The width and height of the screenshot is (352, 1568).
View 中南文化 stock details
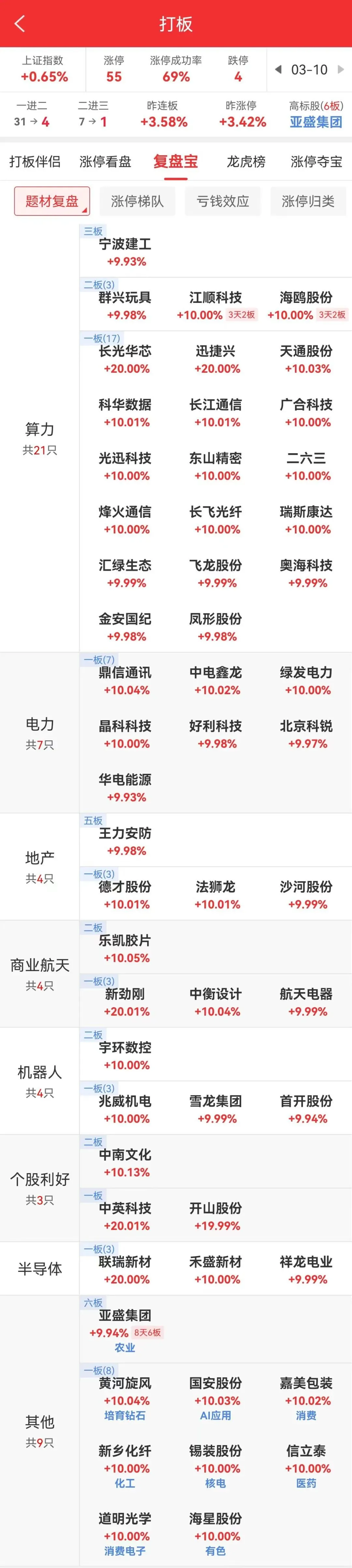(x=125, y=1163)
